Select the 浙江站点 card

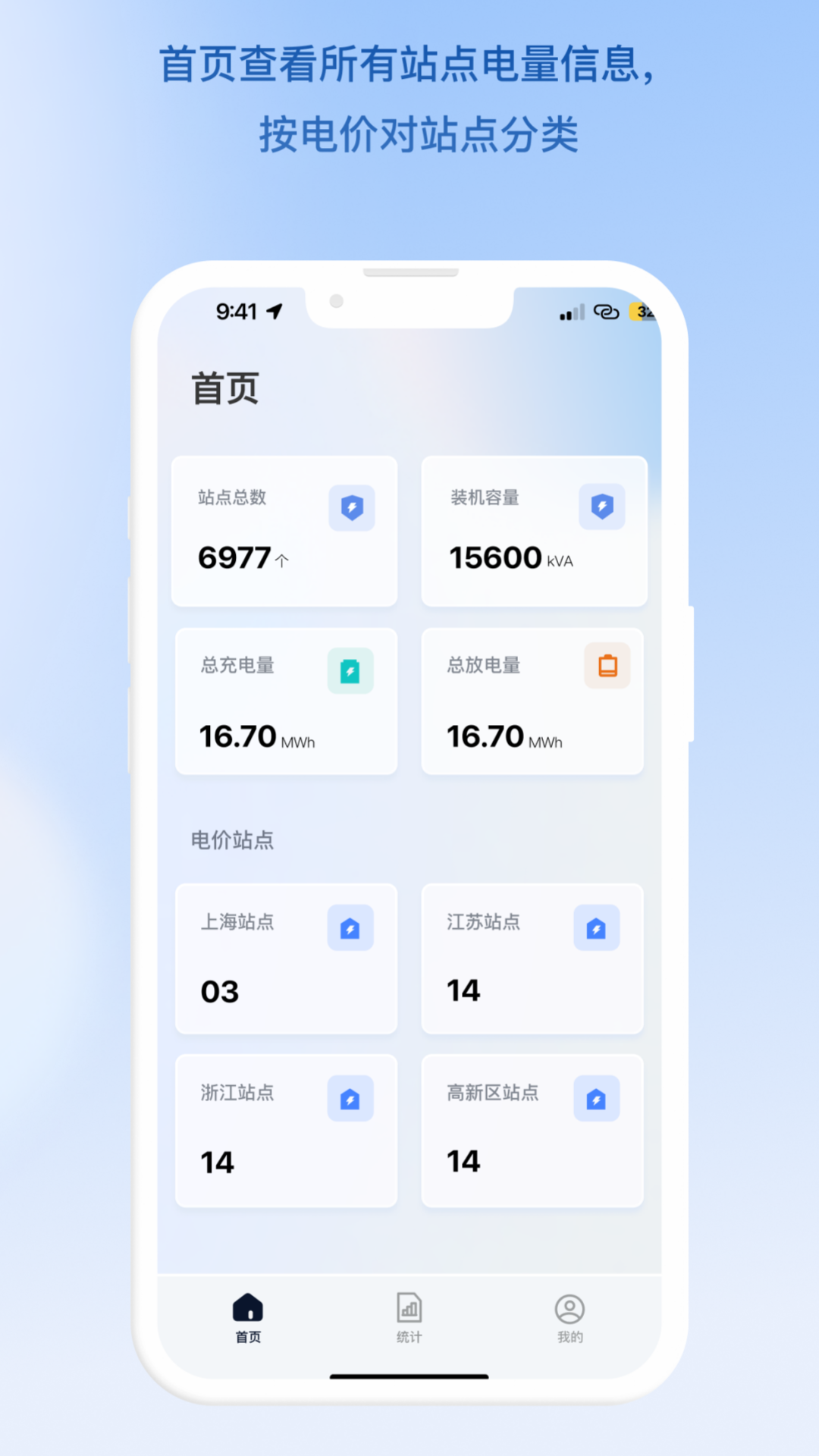click(x=285, y=1131)
